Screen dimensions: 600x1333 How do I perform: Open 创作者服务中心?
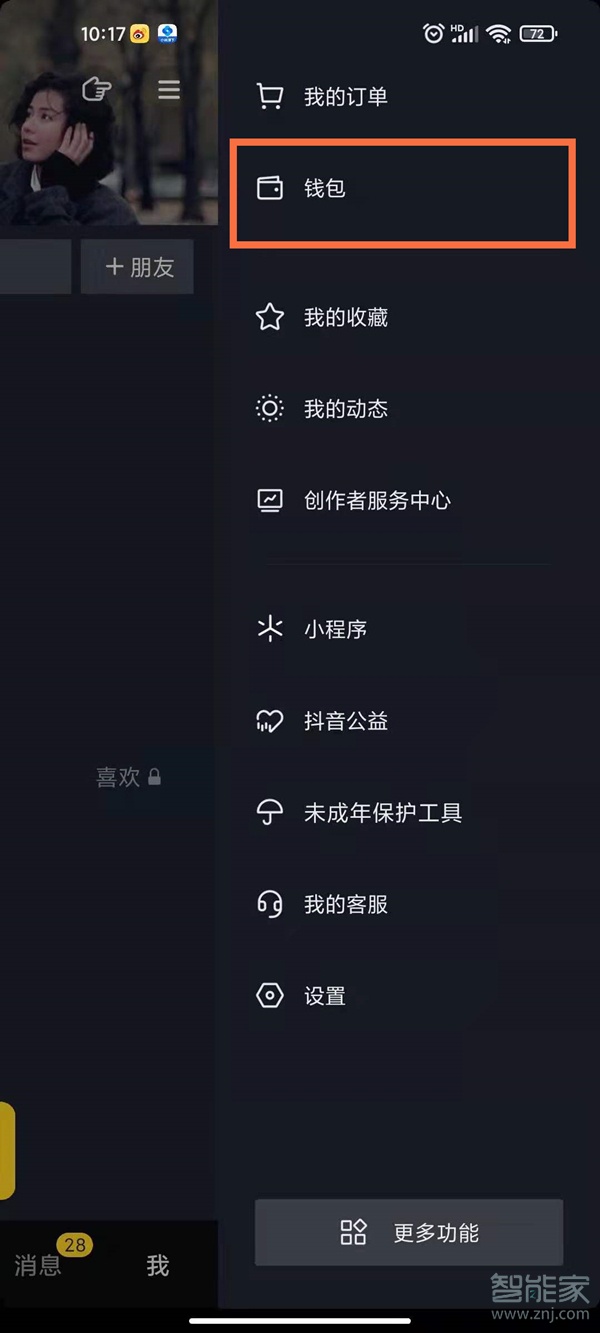(x=376, y=501)
